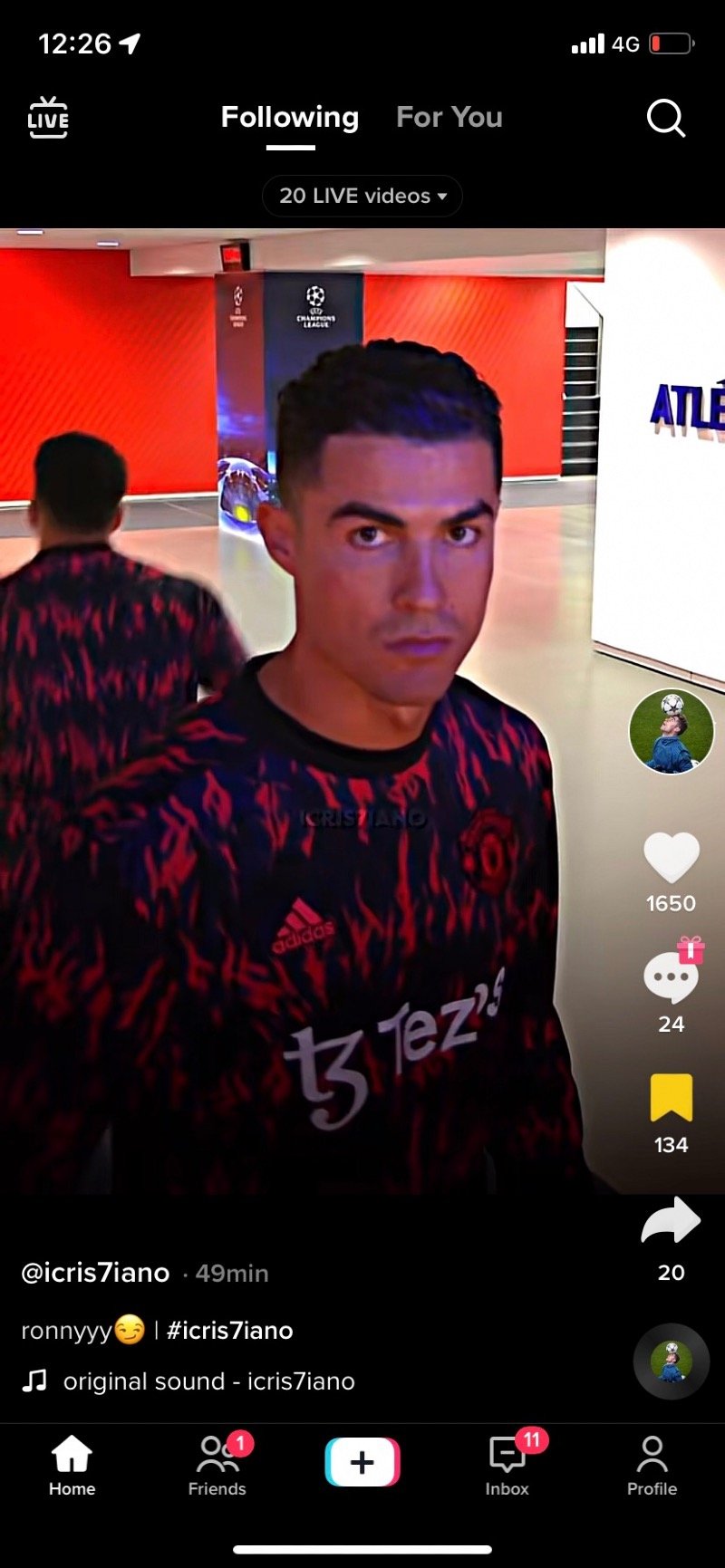
Task: Tap the spinning sound disc
Action: pyautogui.click(x=671, y=1361)
